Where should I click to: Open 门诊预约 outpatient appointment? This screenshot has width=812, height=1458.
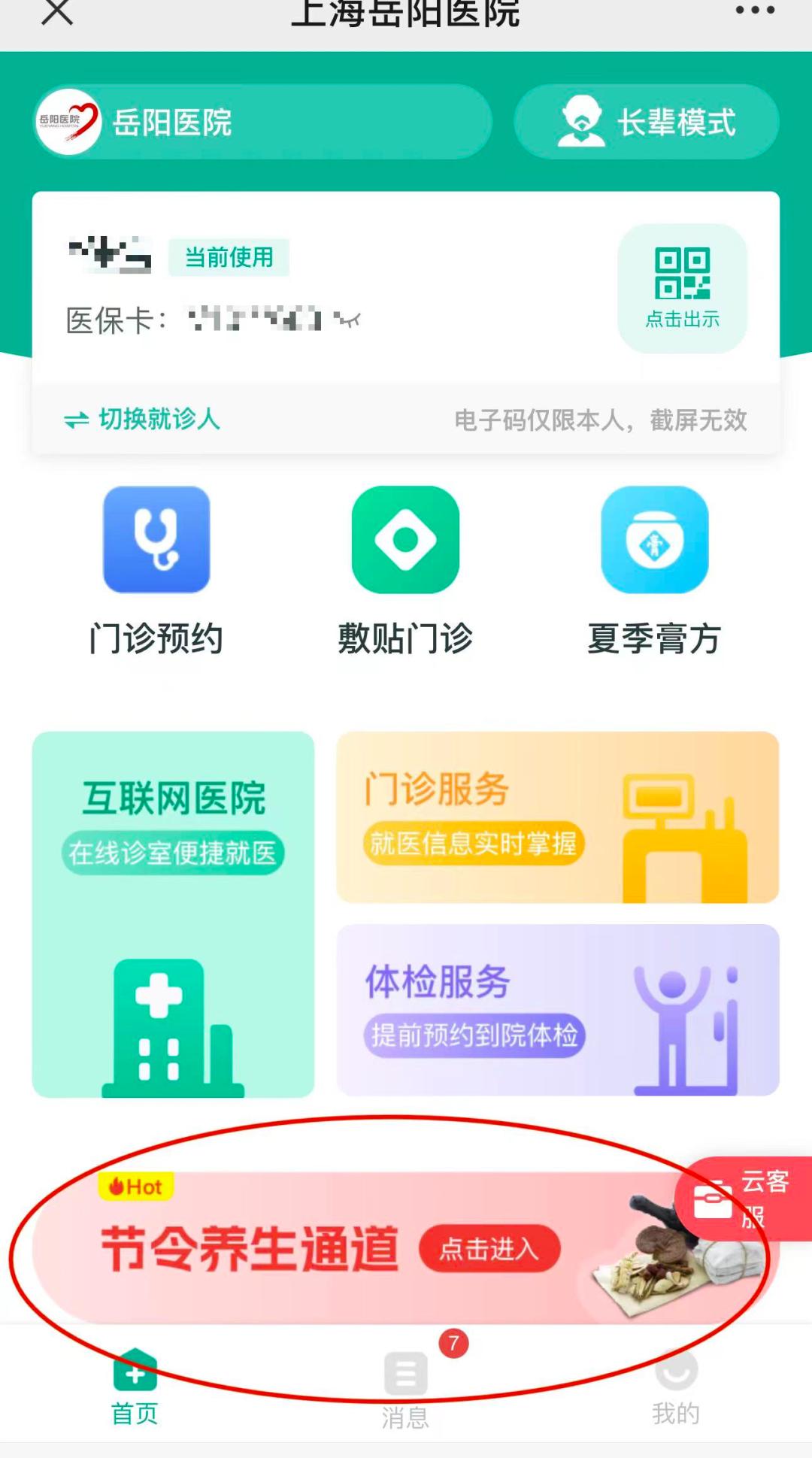tap(156, 572)
